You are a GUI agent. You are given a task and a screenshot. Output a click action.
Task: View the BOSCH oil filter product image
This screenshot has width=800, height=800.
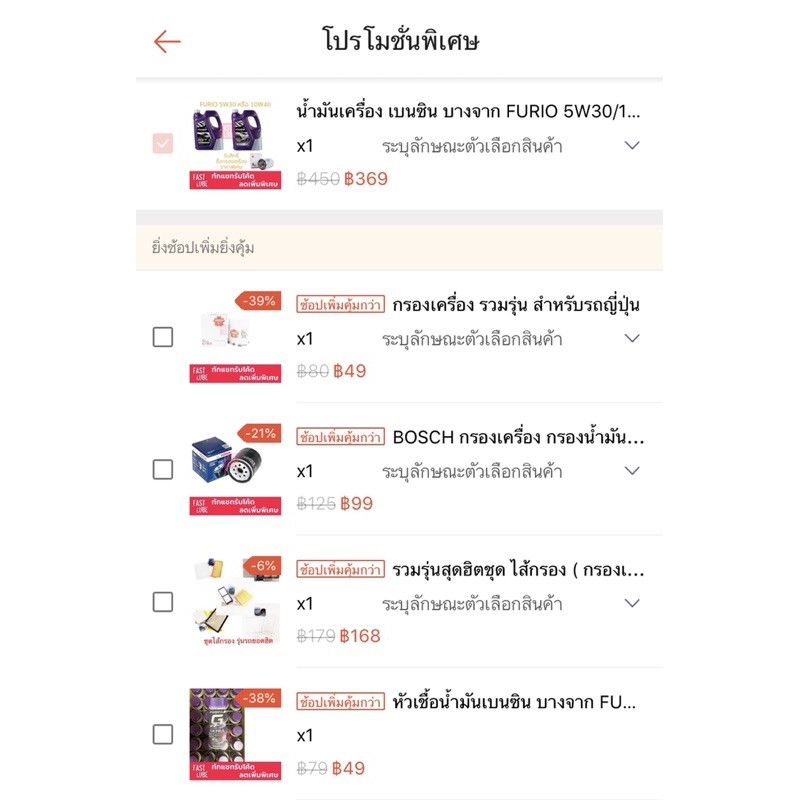point(235,469)
